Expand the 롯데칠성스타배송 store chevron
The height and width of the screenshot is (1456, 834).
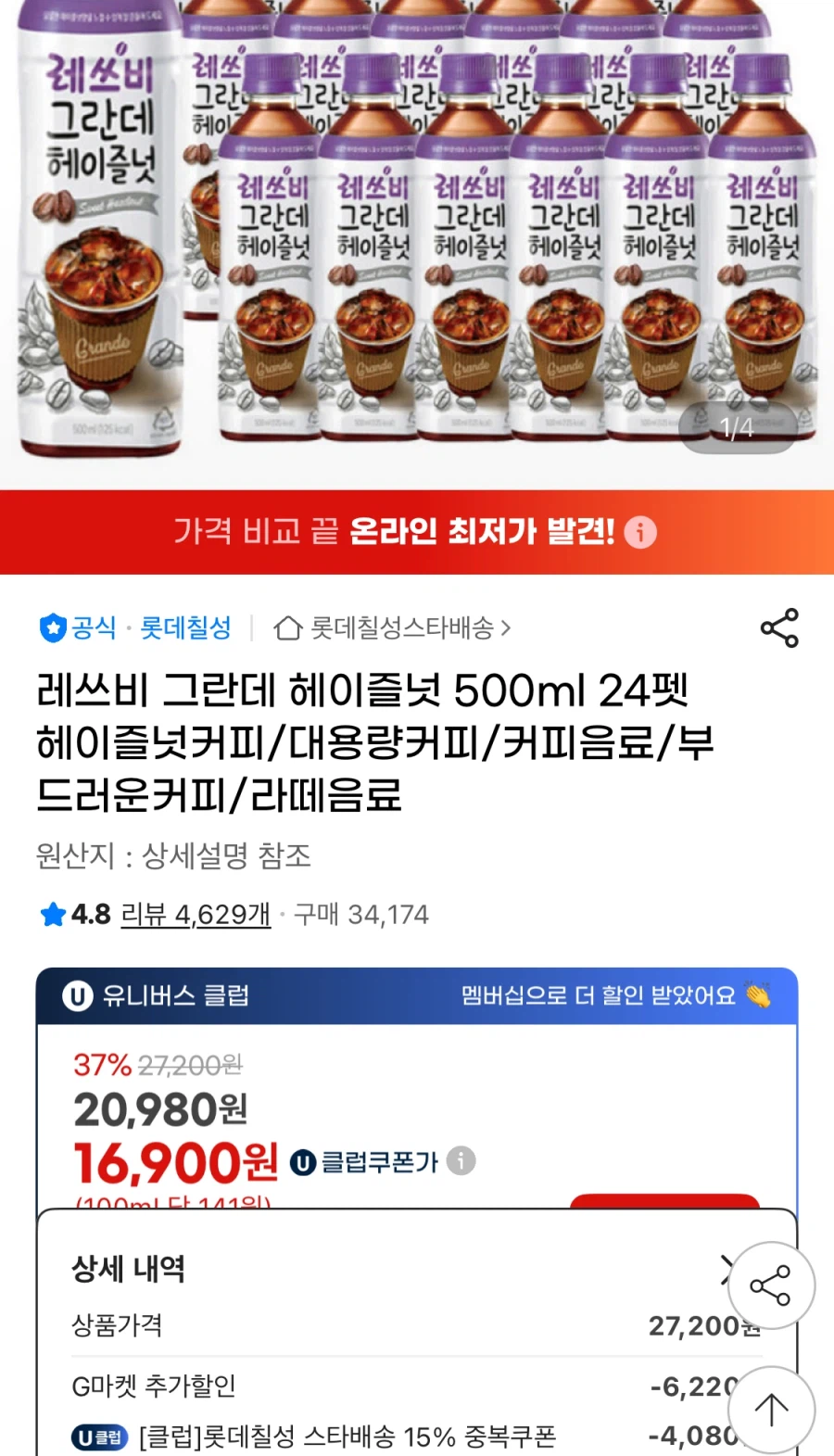pyautogui.click(x=506, y=628)
